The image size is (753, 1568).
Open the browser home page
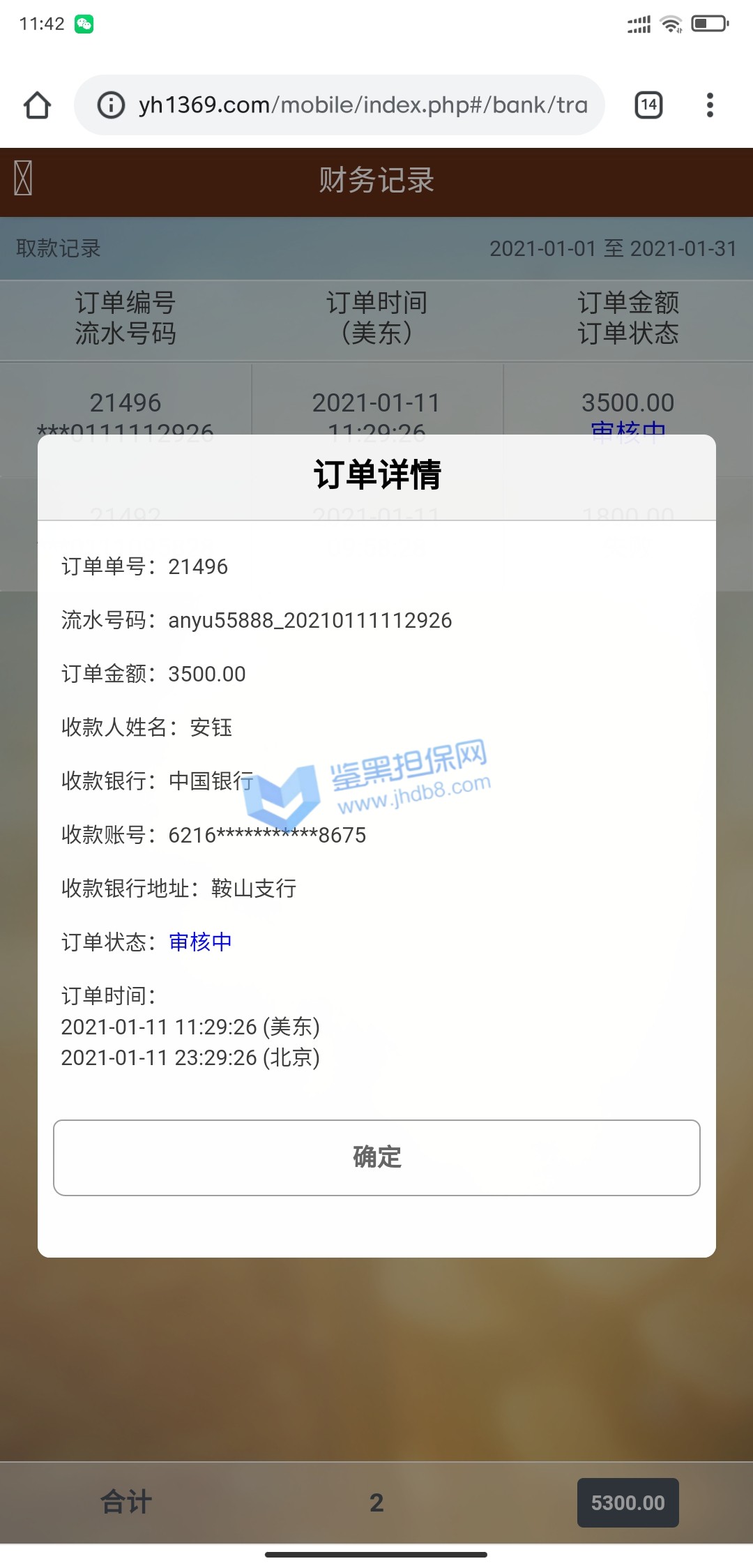38,105
